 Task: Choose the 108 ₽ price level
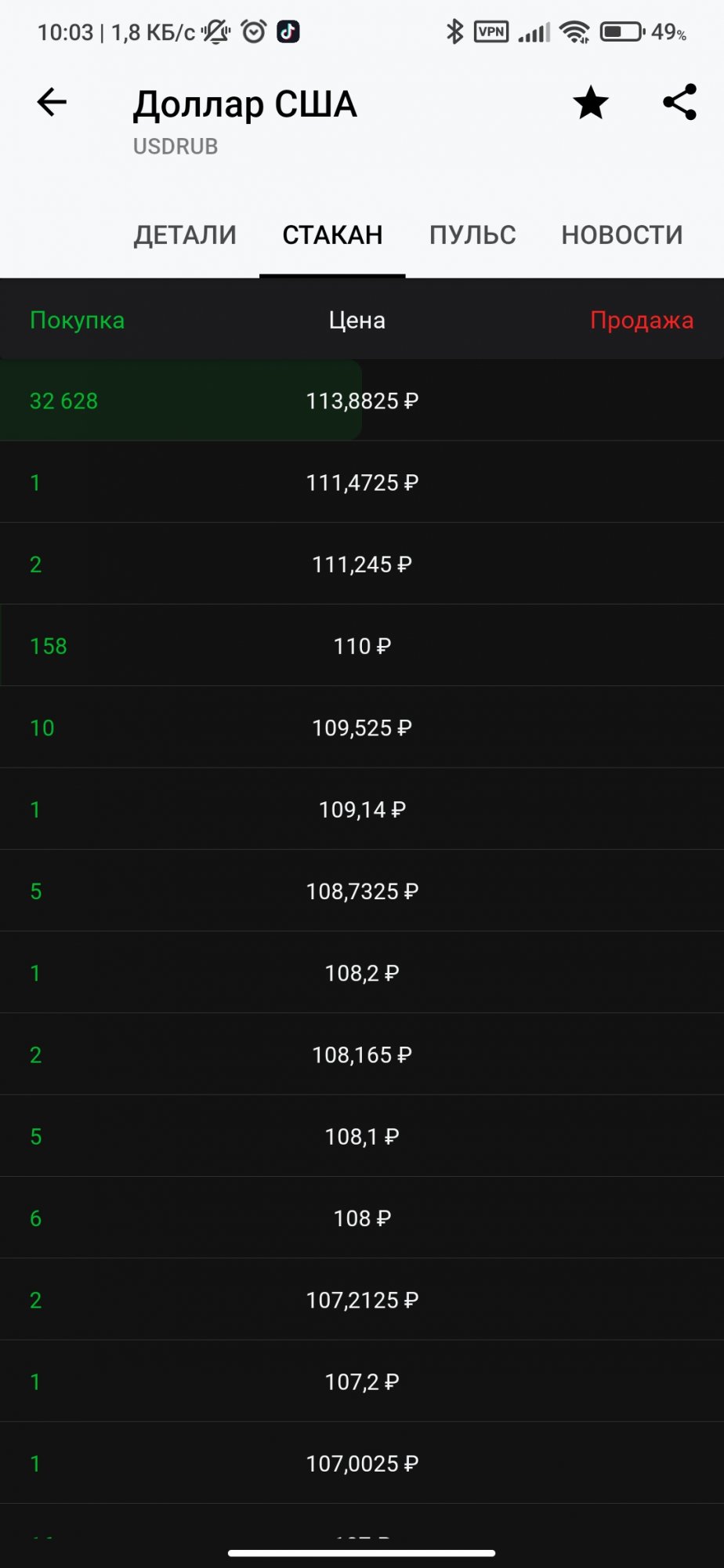tap(362, 1218)
